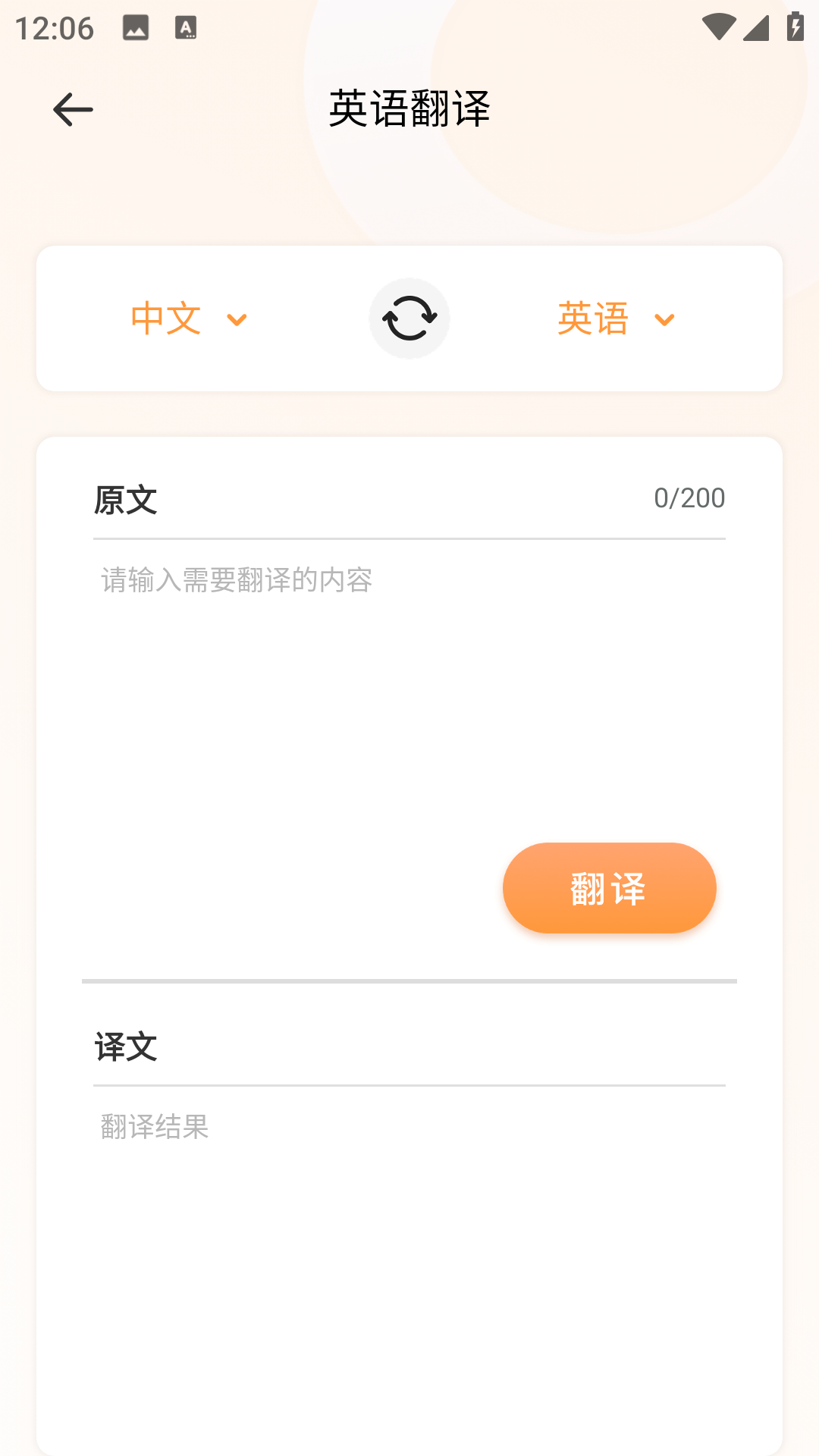
Task: Select the 原文 section label
Action: click(126, 500)
